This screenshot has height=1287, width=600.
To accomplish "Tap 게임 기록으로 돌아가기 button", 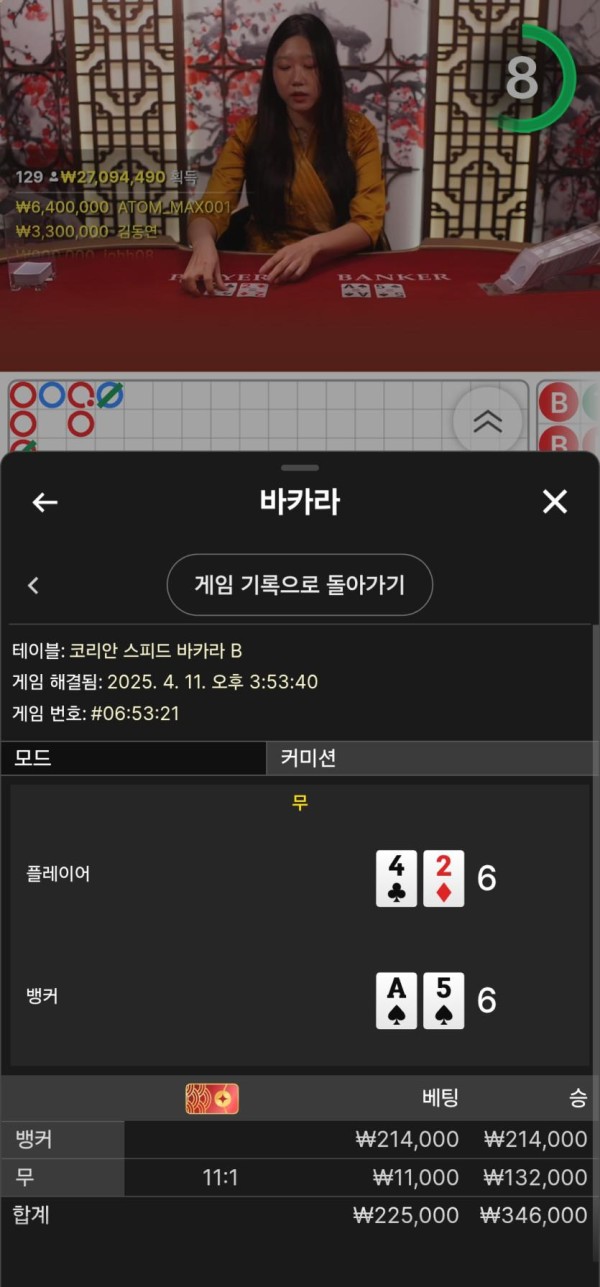I will [x=299, y=585].
